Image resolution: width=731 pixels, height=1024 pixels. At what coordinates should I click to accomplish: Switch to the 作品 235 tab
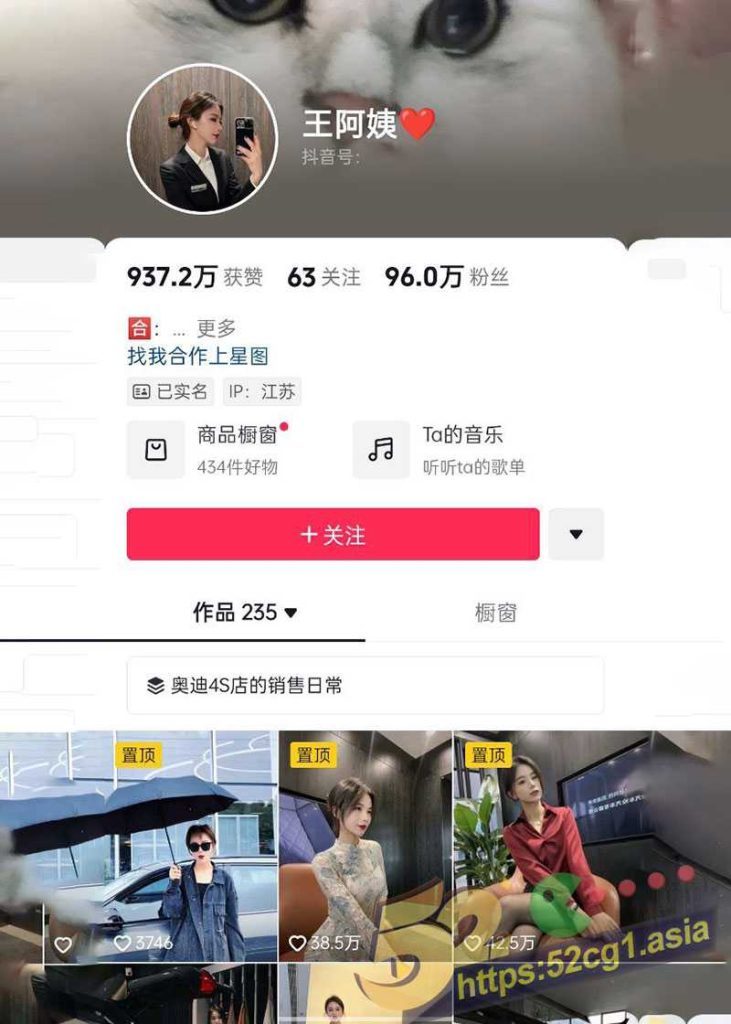(244, 612)
